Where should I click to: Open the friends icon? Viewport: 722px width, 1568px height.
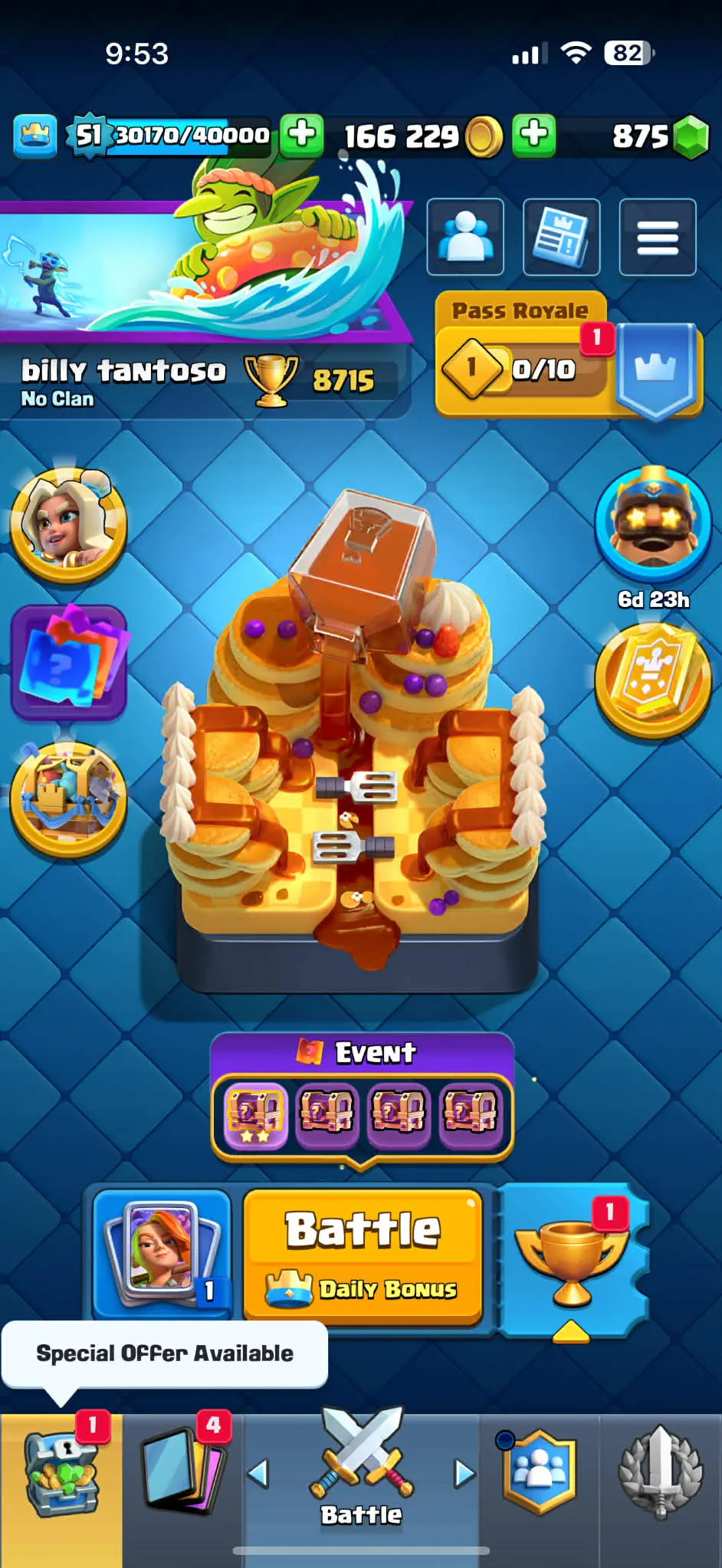tap(465, 237)
